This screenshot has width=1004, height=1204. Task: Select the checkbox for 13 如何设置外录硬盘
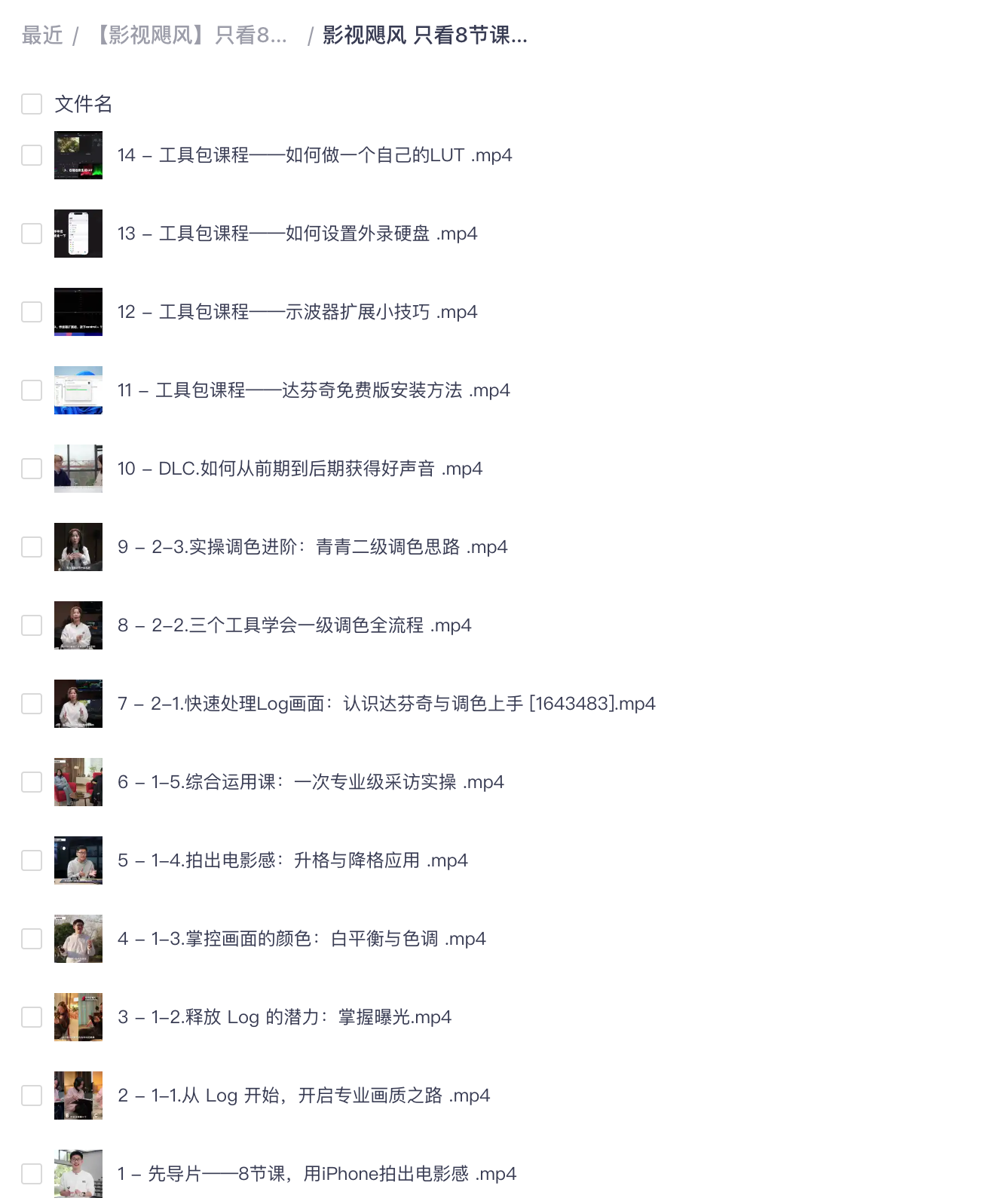(32, 234)
